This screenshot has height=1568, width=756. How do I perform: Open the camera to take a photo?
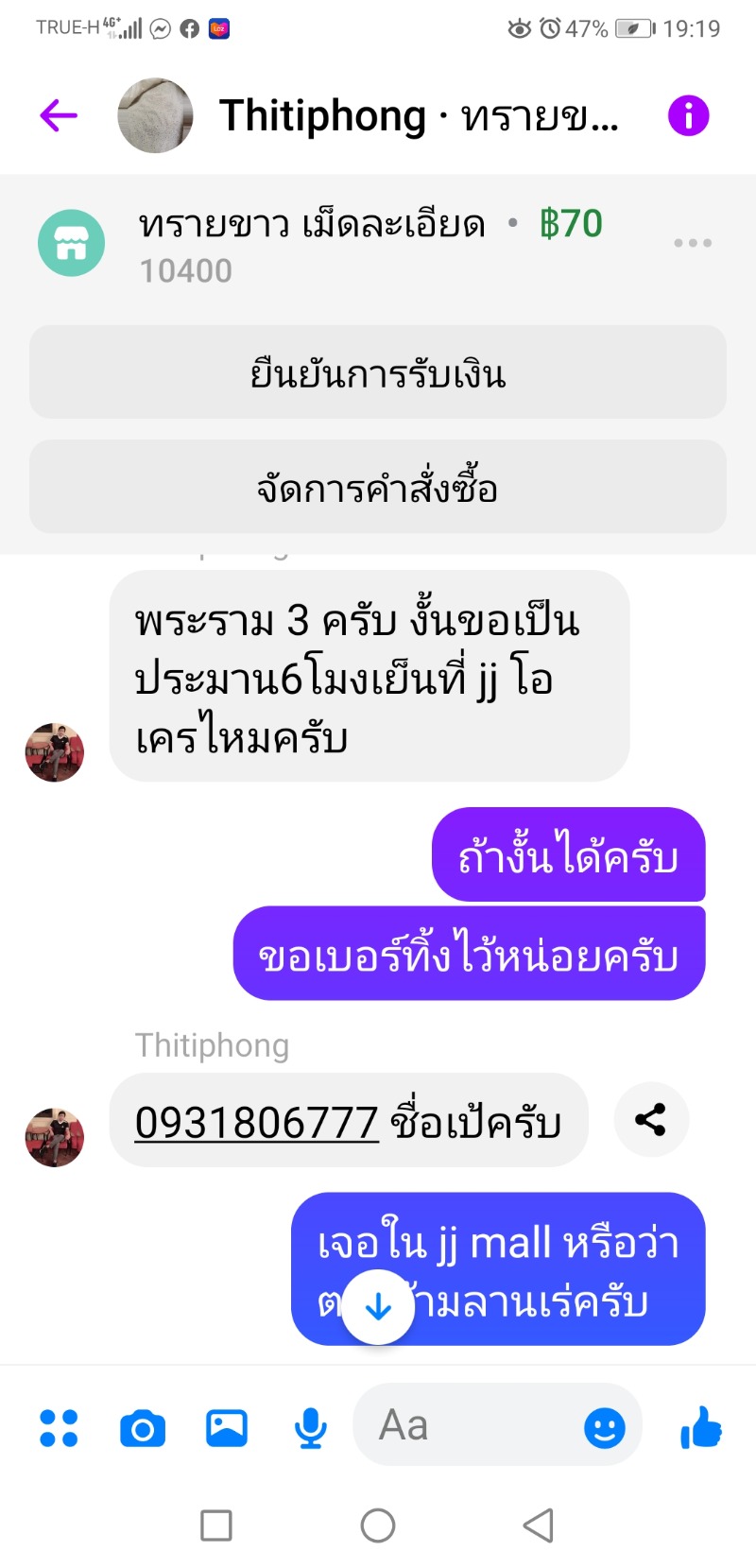tap(143, 1429)
